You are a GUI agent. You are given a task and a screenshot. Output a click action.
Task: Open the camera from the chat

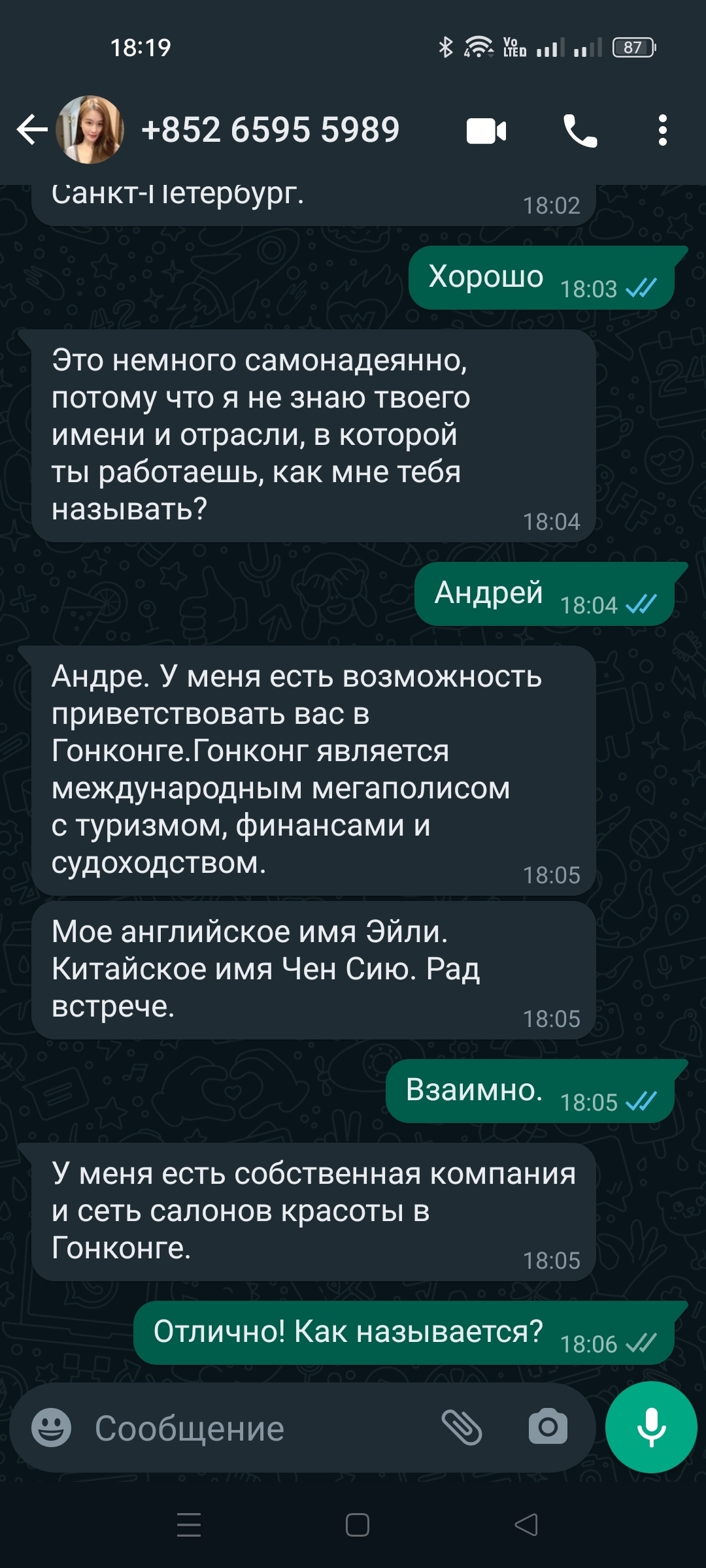pyautogui.click(x=548, y=1427)
